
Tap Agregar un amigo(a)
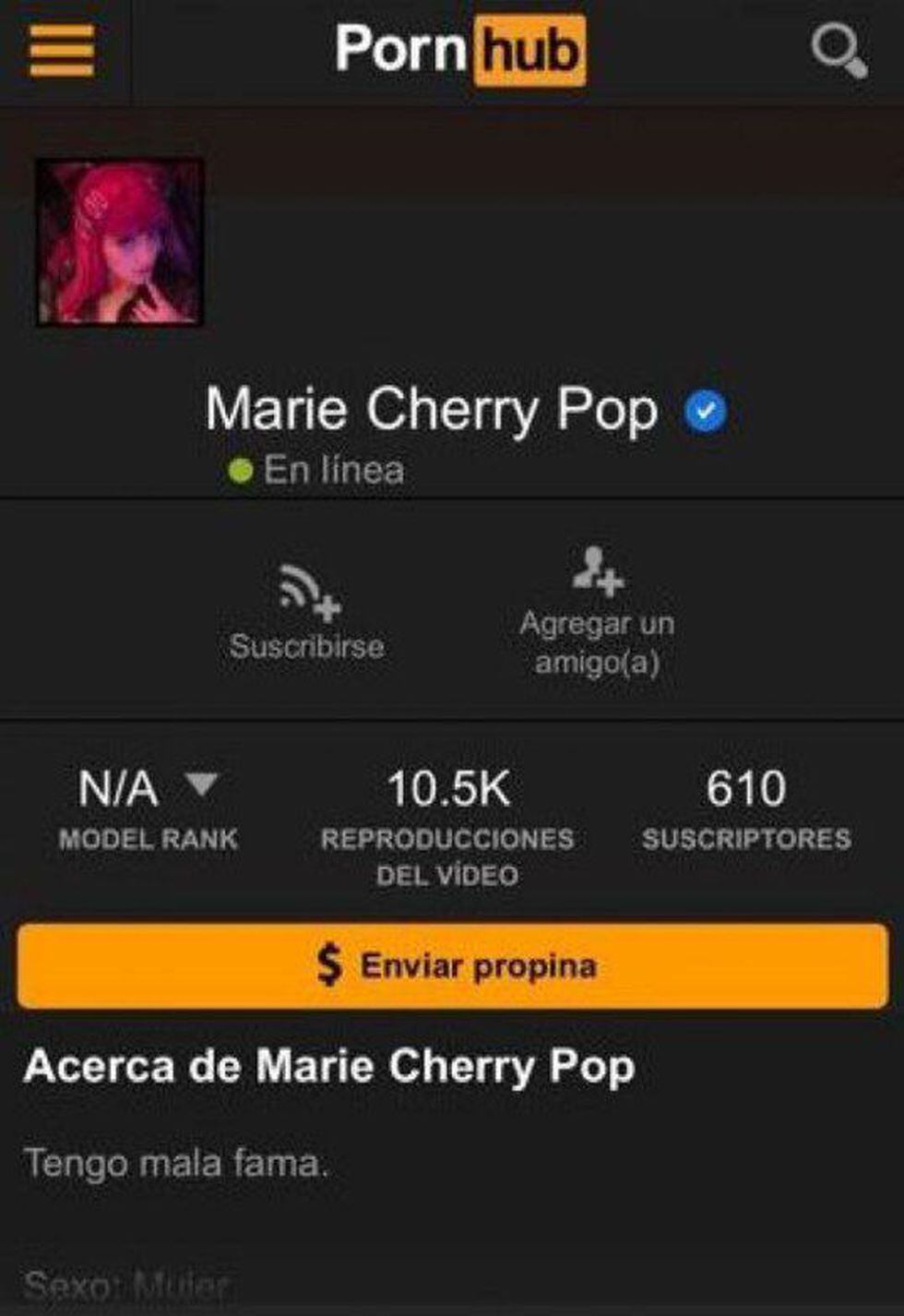coord(597,612)
